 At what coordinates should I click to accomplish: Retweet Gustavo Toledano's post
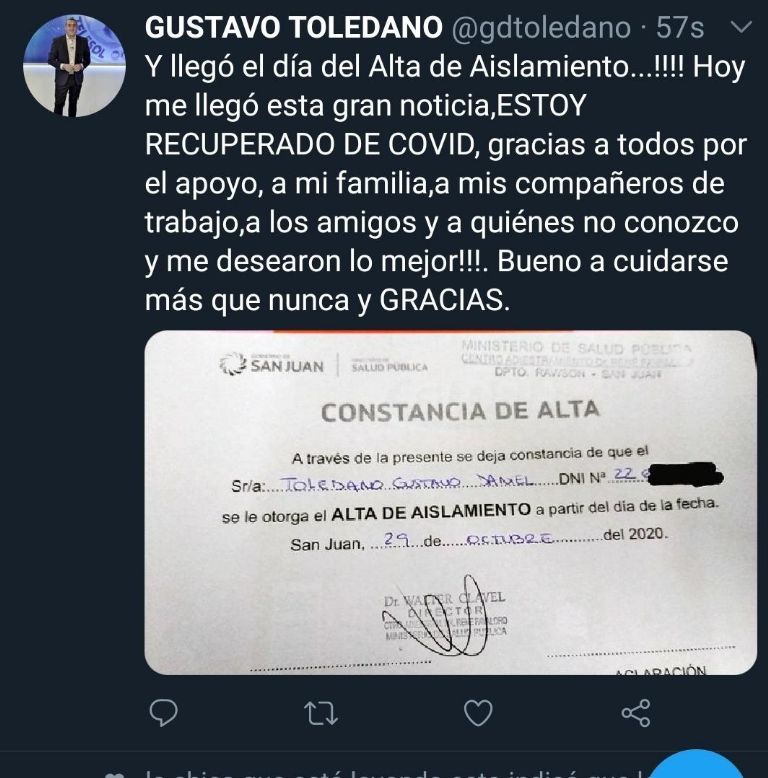click(x=321, y=712)
